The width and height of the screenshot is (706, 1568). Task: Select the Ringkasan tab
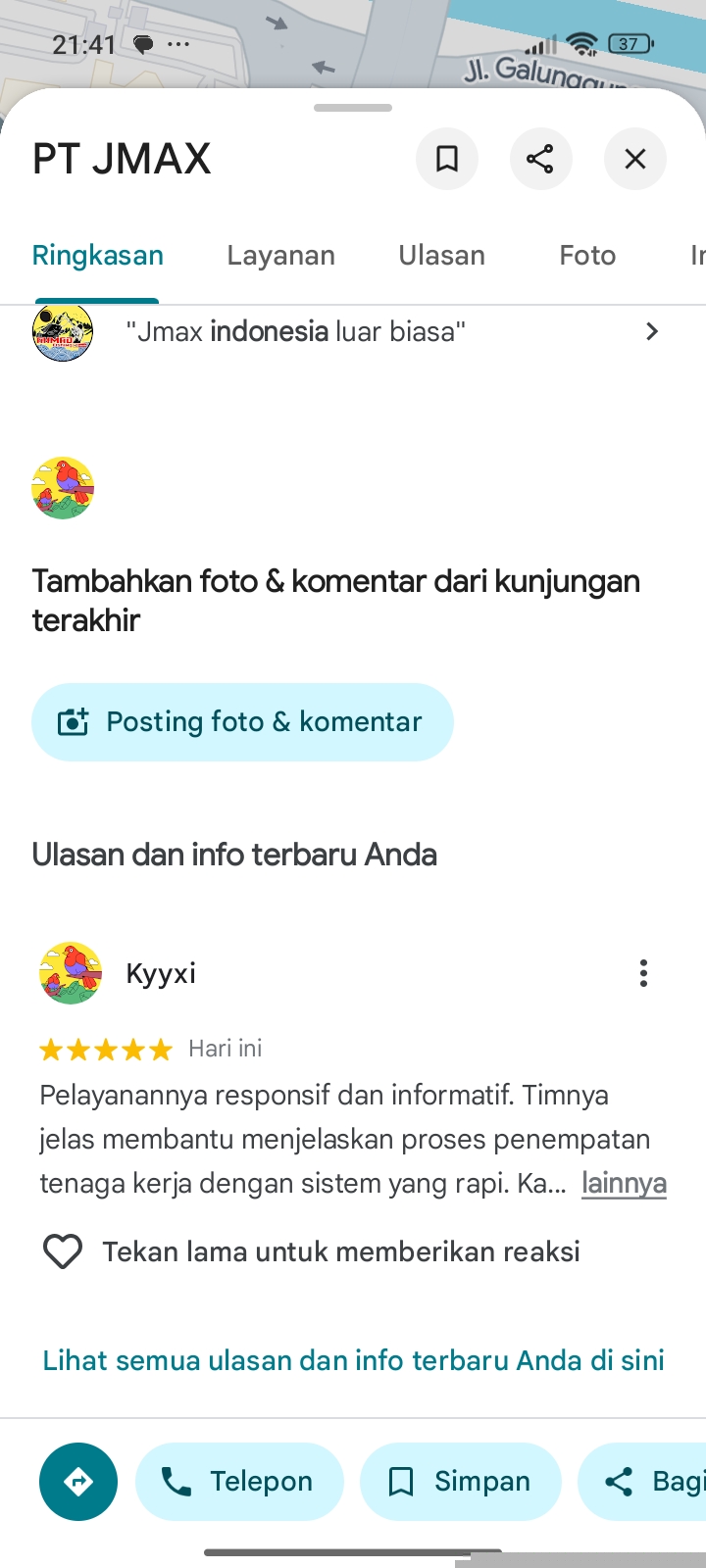pos(98,256)
